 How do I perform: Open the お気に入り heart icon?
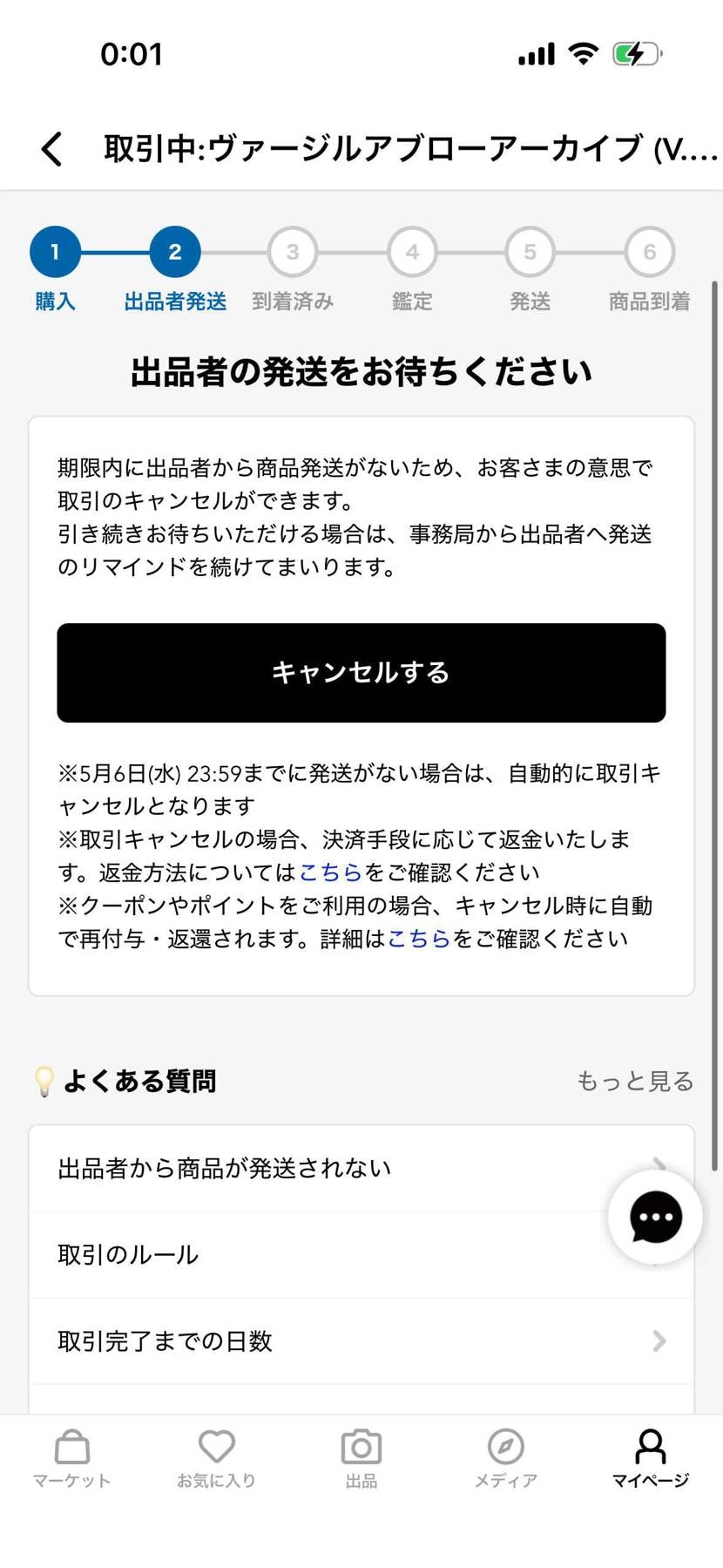(x=216, y=1447)
